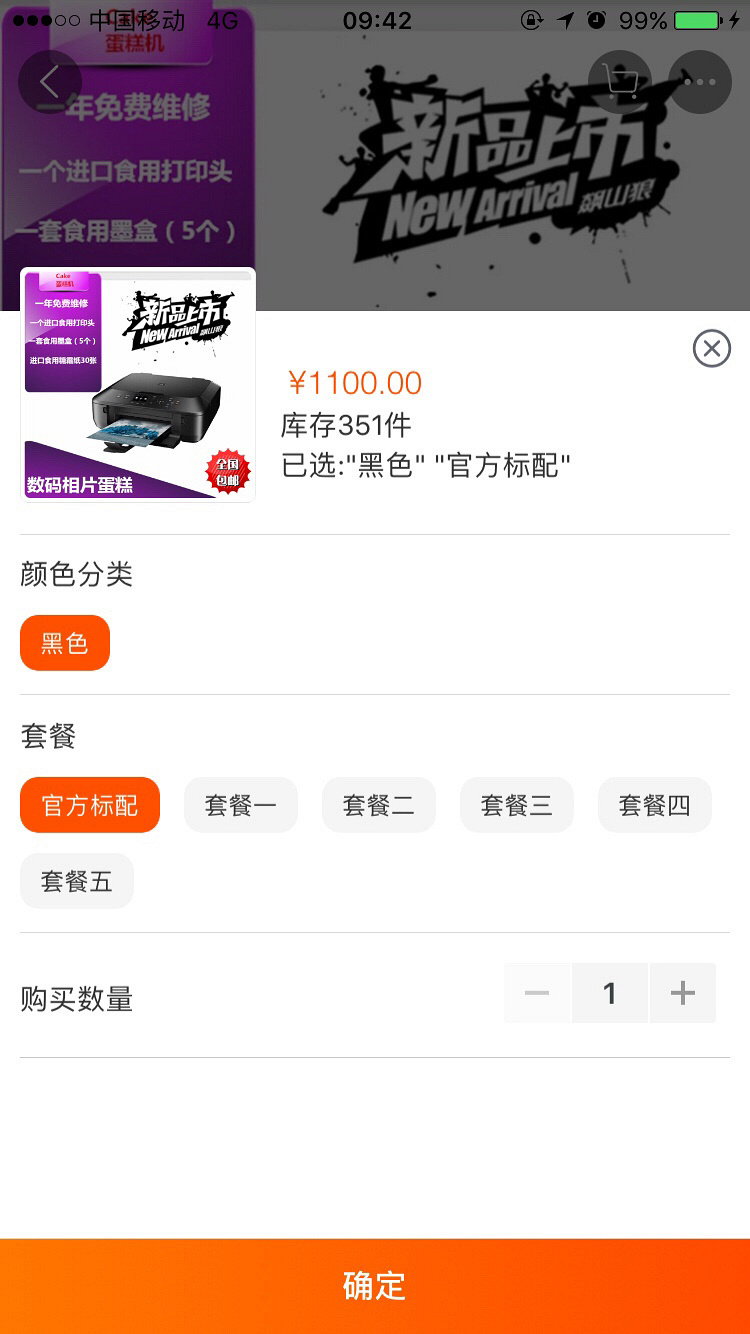Dismiss the sheet via the circular X icon
This screenshot has height=1334, width=750.
711,349
